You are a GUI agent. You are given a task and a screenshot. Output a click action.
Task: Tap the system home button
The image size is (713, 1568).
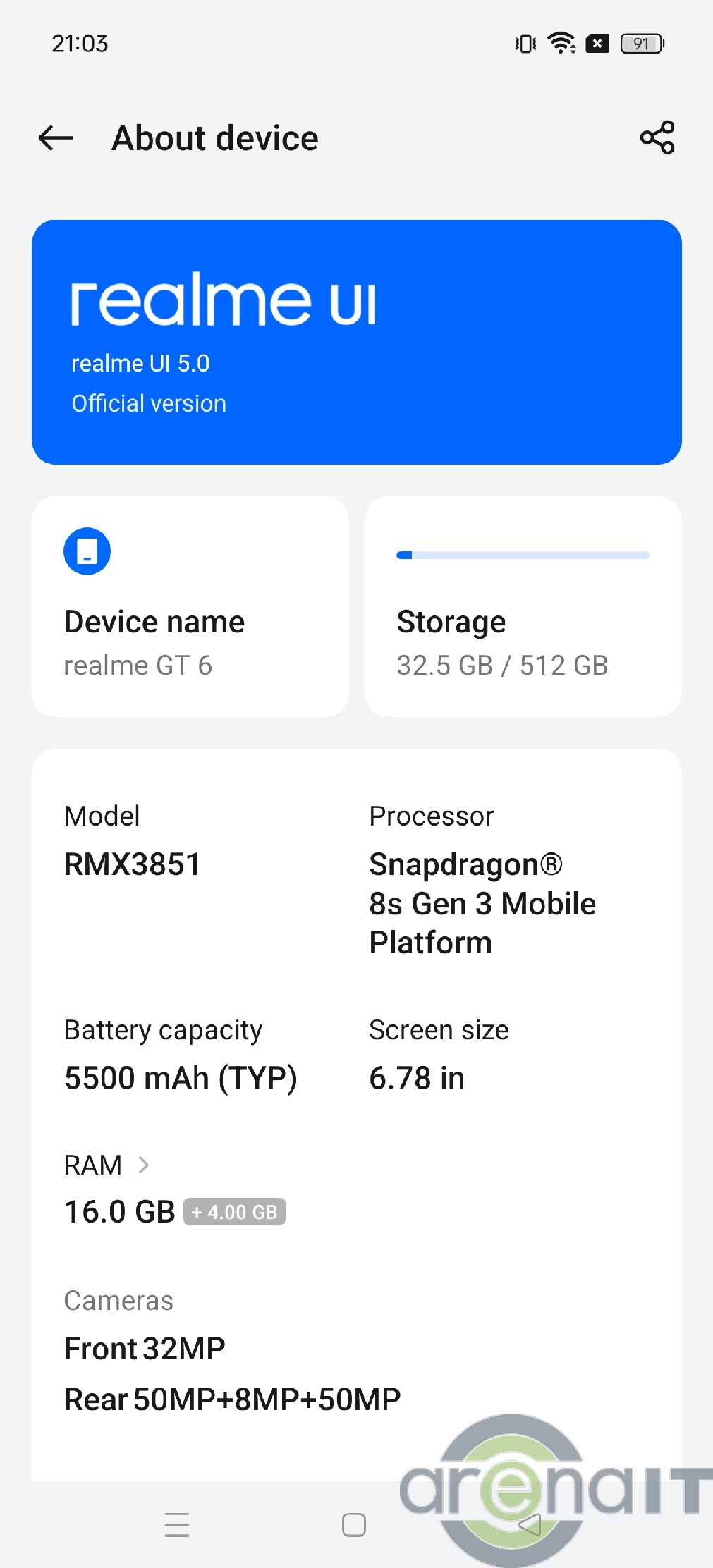(354, 1524)
